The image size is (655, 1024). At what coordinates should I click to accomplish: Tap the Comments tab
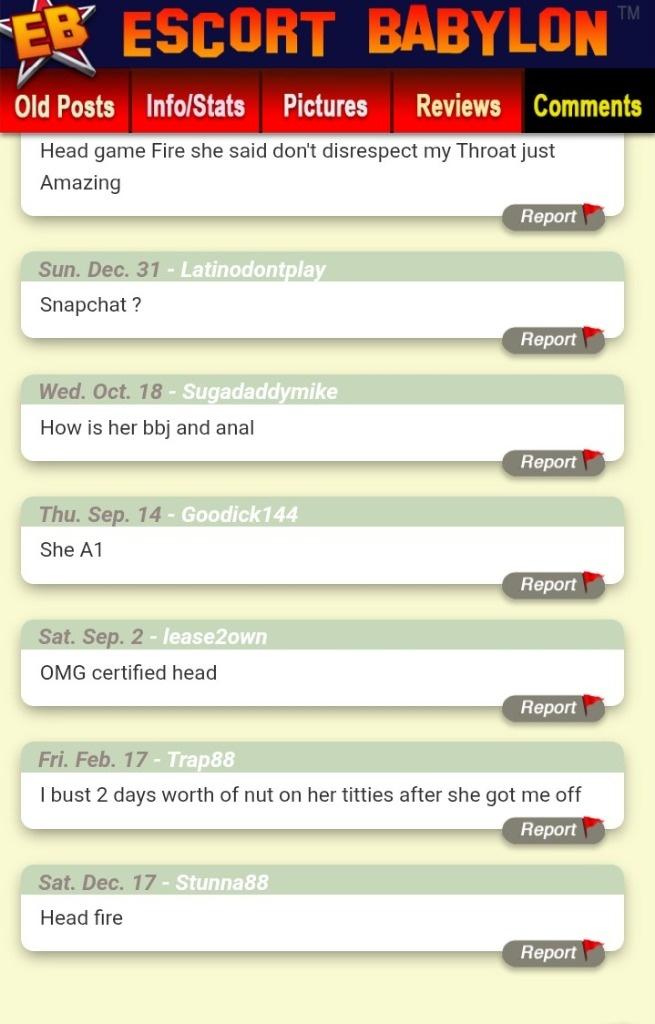tap(587, 106)
